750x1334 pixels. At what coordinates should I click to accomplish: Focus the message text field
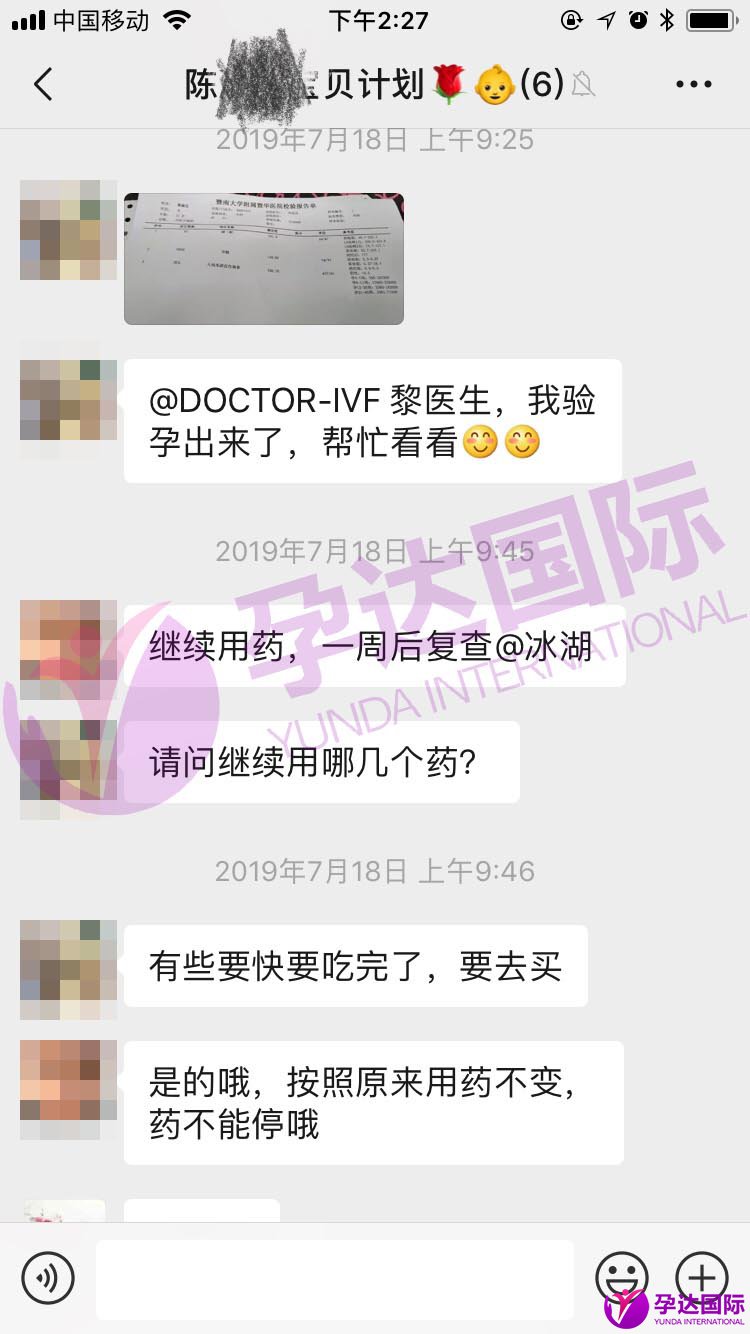pos(334,1278)
